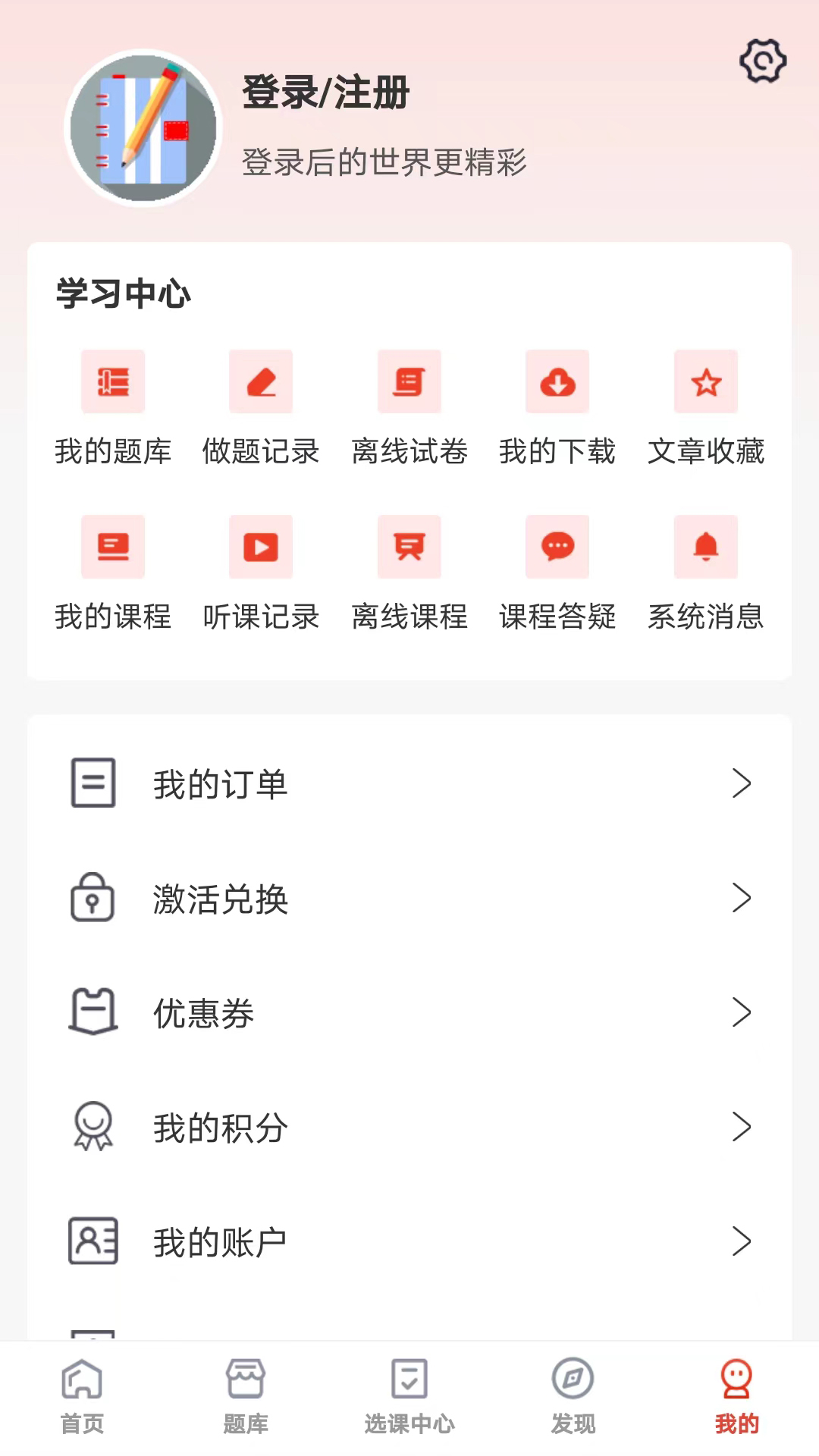Open the settings gear

pyautogui.click(x=763, y=62)
